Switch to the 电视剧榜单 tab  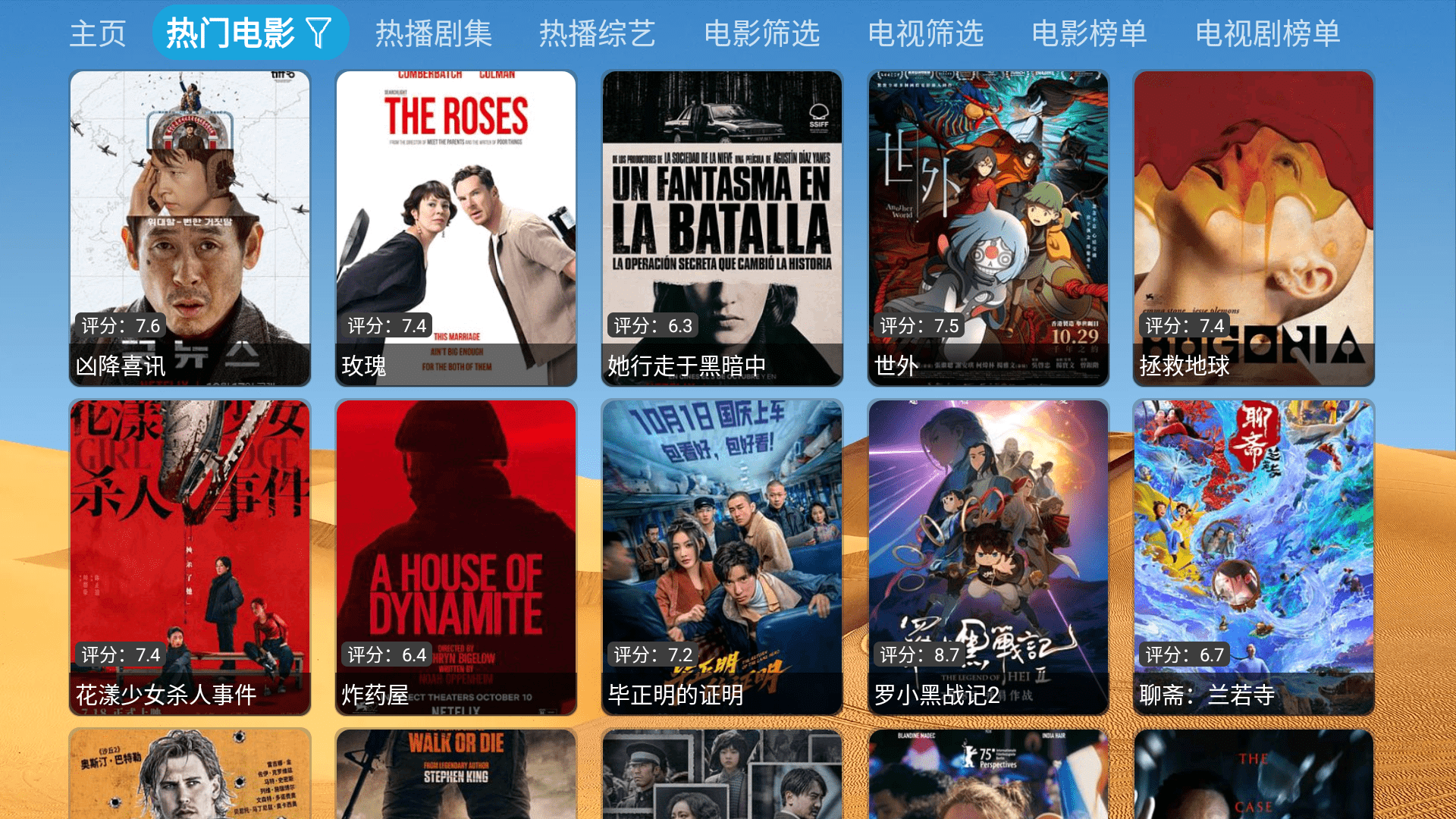click(x=1267, y=33)
